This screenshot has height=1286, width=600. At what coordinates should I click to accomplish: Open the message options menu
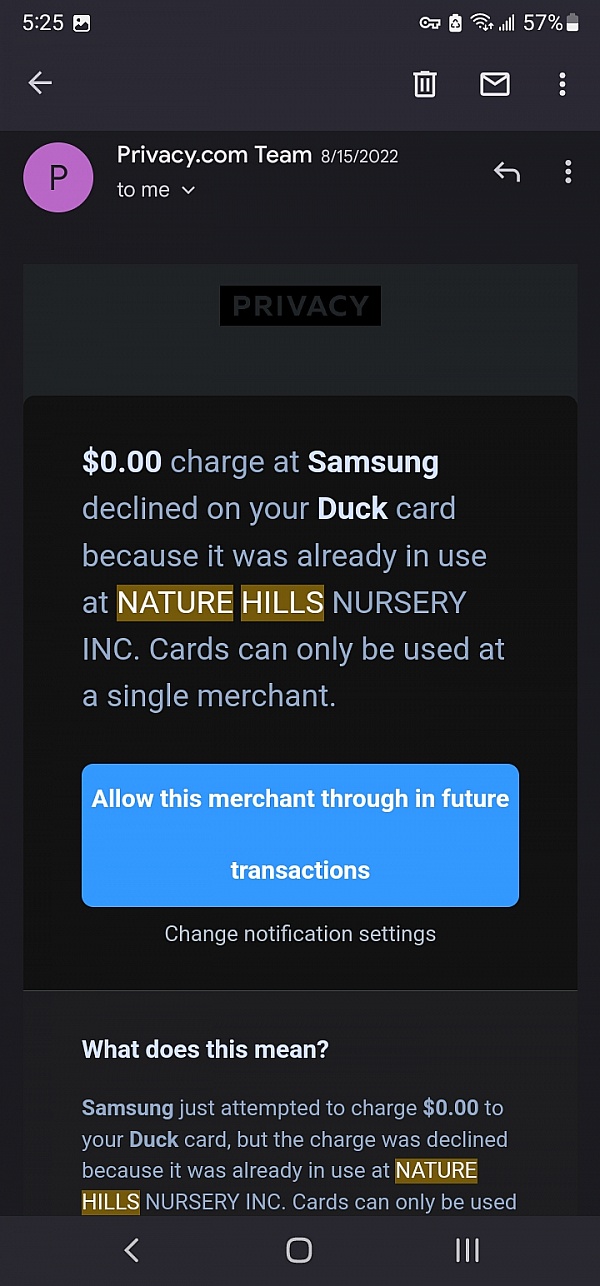pyautogui.click(x=568, y=172)
